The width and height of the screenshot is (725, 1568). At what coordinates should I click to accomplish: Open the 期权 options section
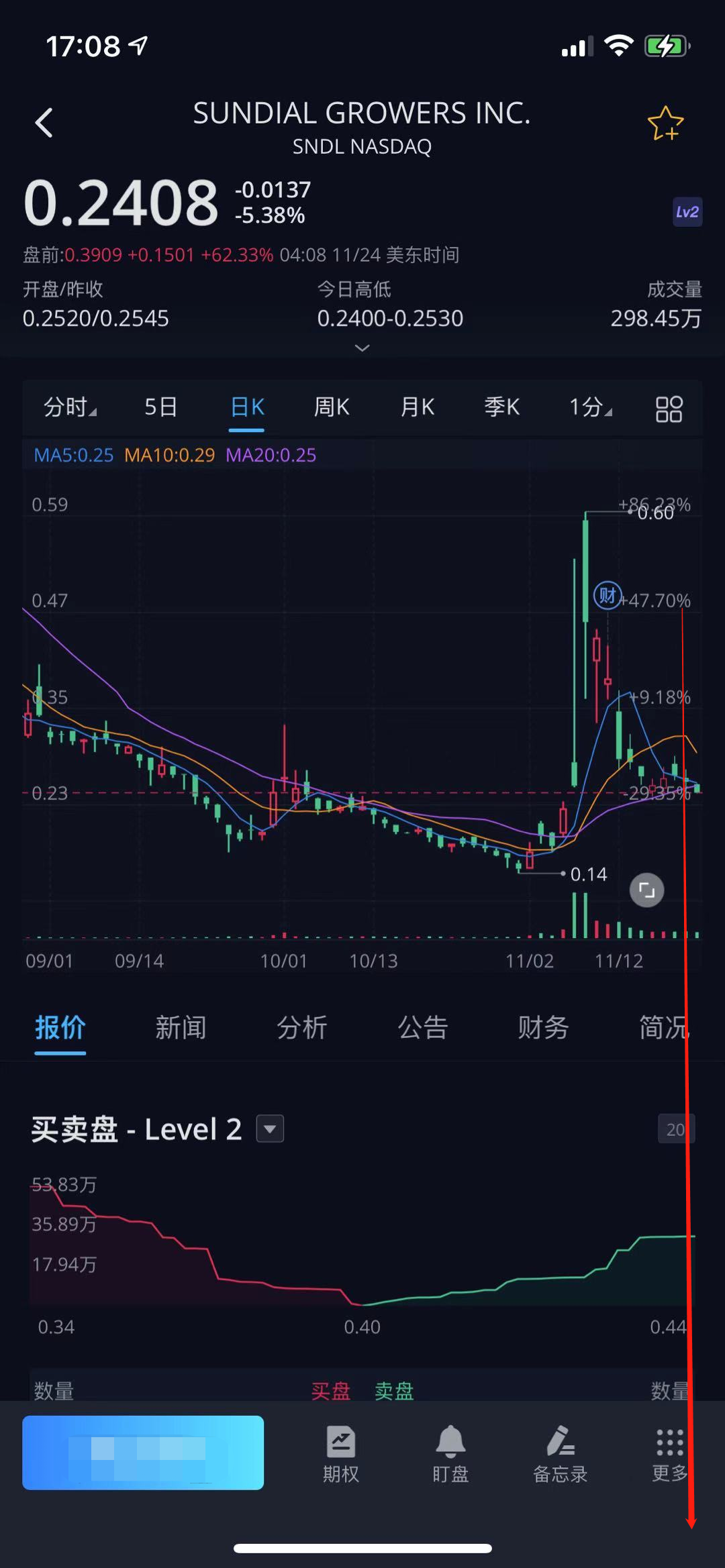[x=341, y=1453]
